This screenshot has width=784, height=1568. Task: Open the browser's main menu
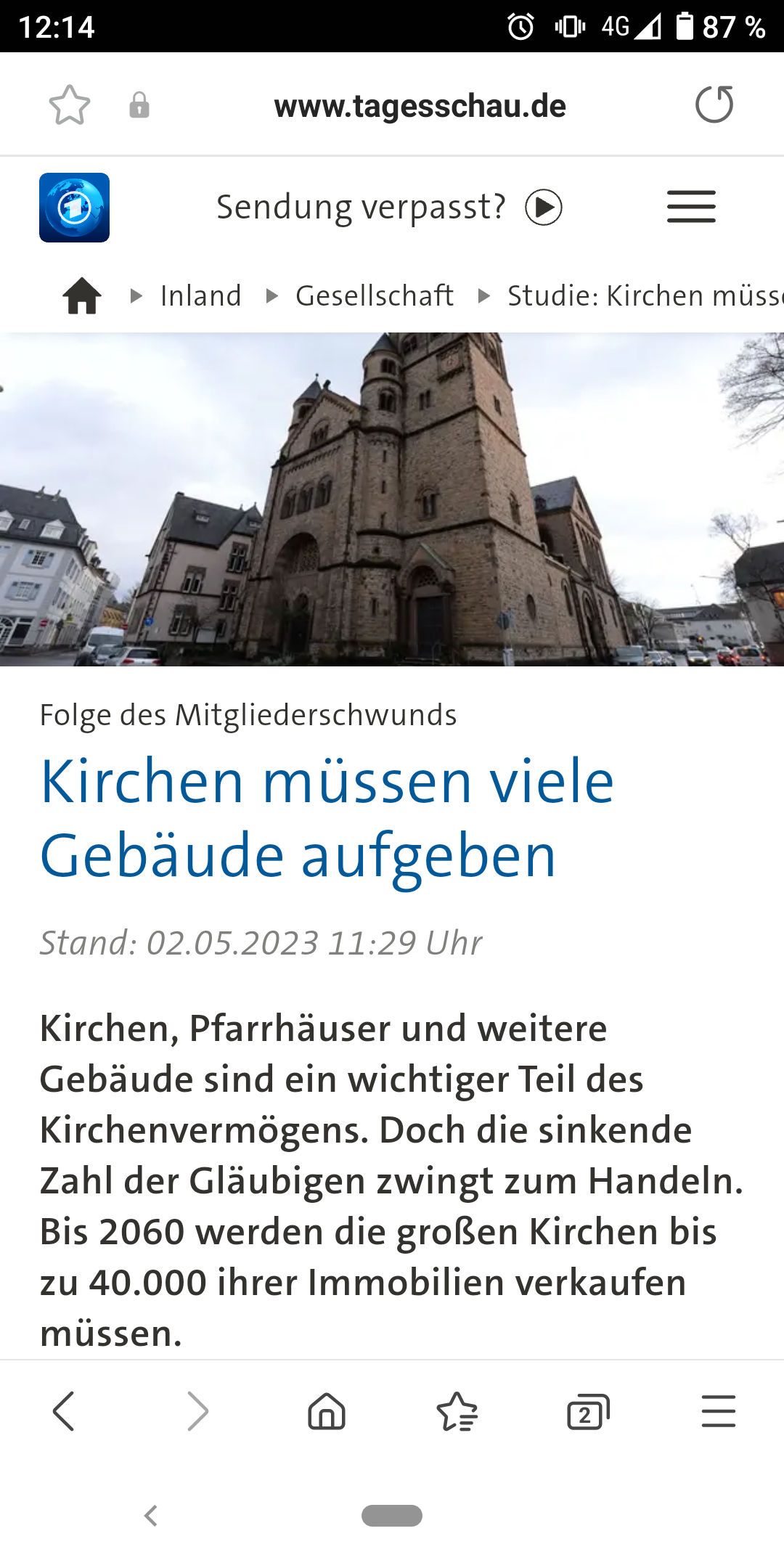tap(719, 1412)
